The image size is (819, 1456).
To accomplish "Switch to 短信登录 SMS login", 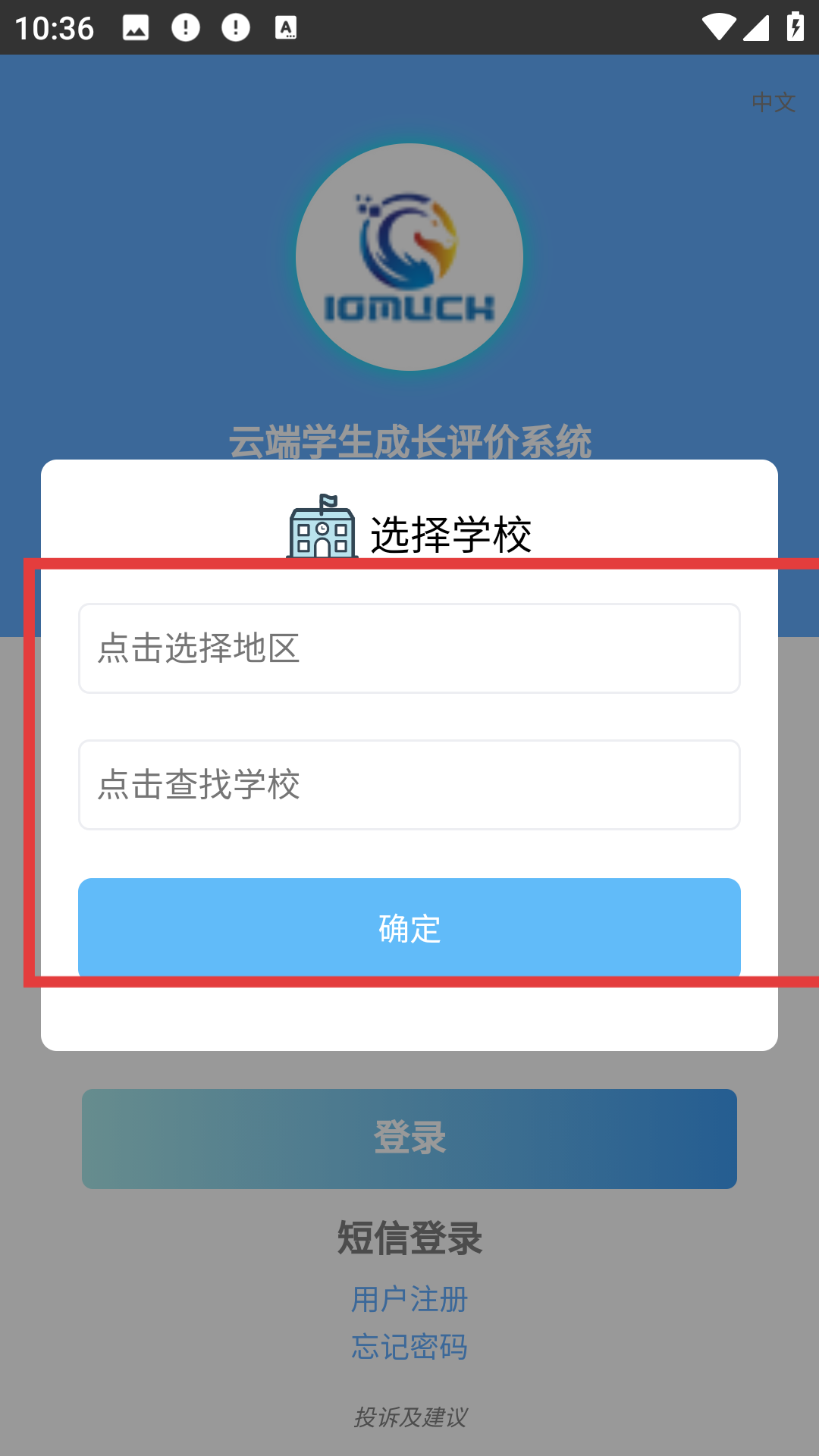I will point(409,1238).
